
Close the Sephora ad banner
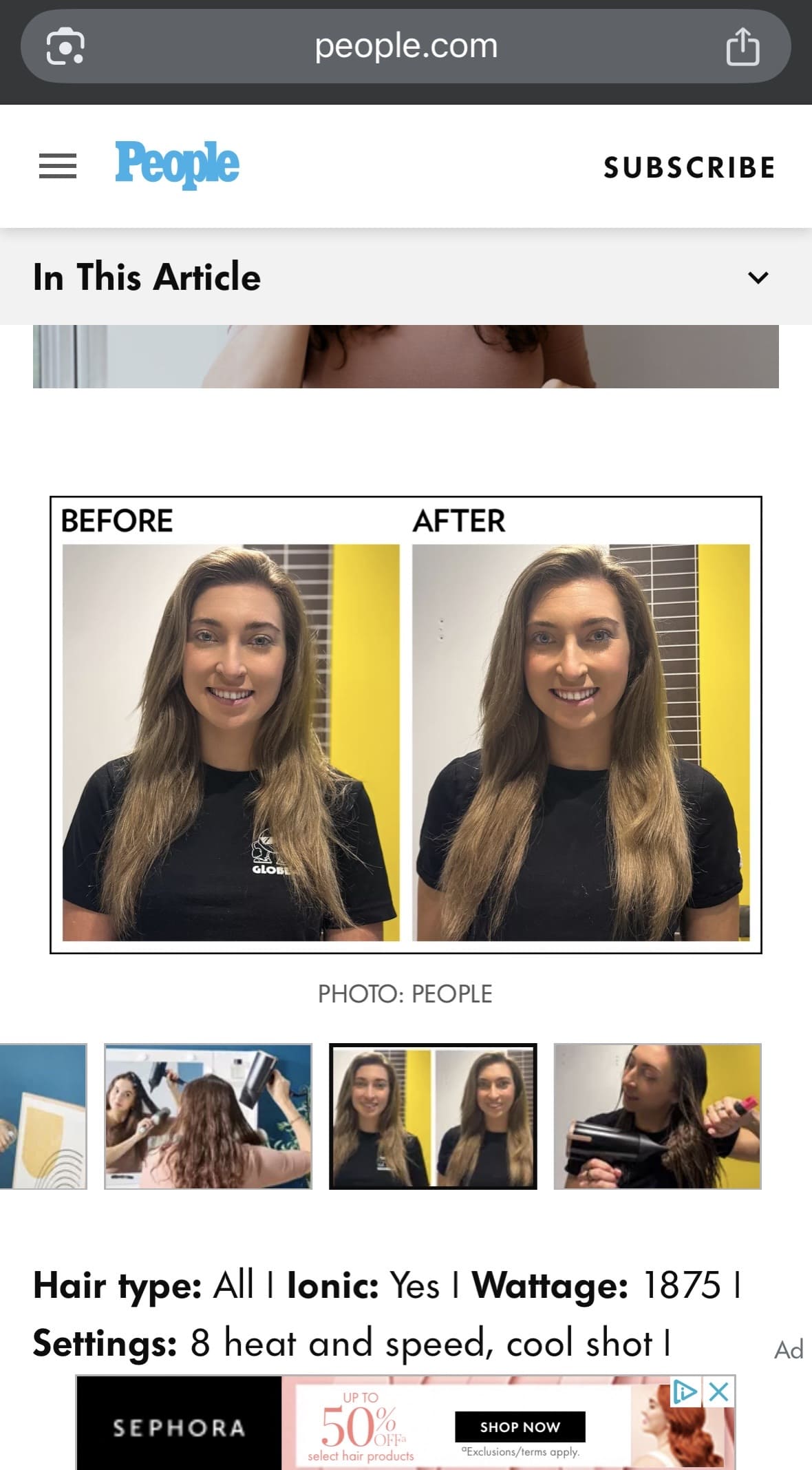[x=718, y=1392]
